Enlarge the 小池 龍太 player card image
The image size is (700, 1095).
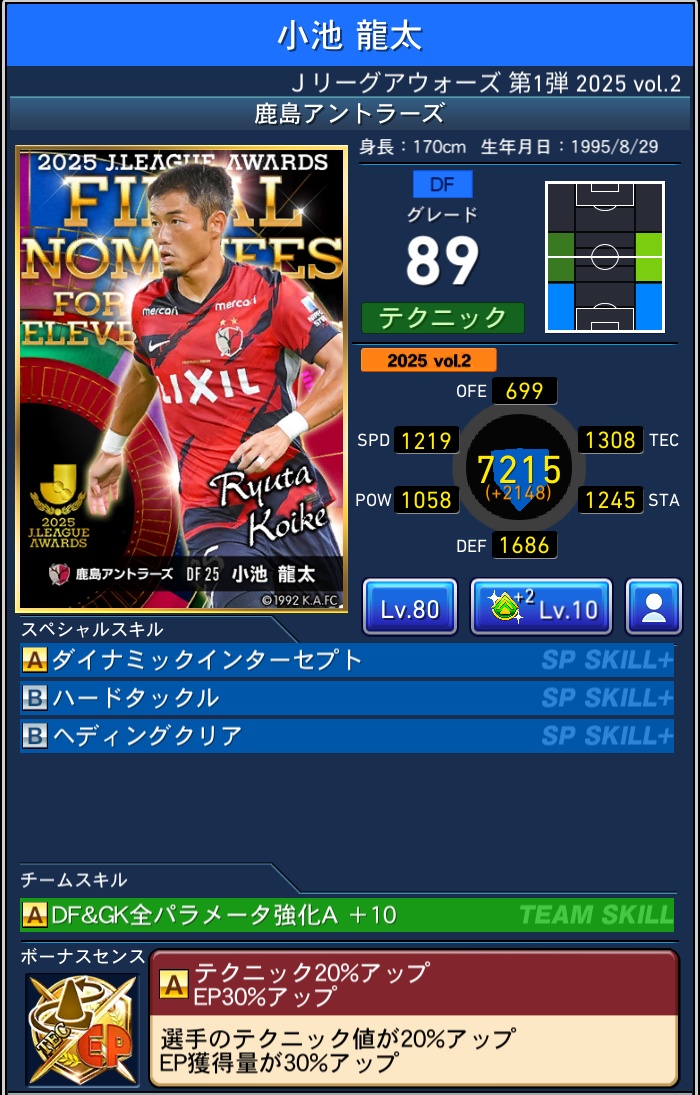[181, 379]
